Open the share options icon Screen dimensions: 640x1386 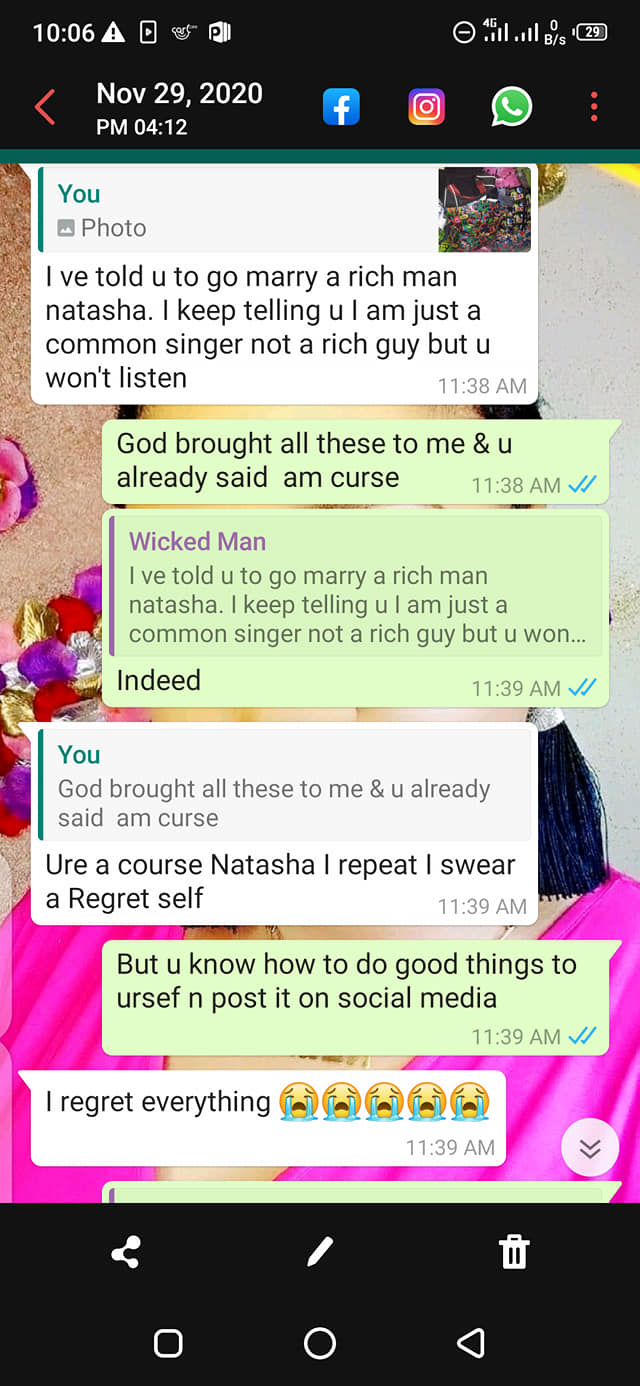tap(126, 1252)
